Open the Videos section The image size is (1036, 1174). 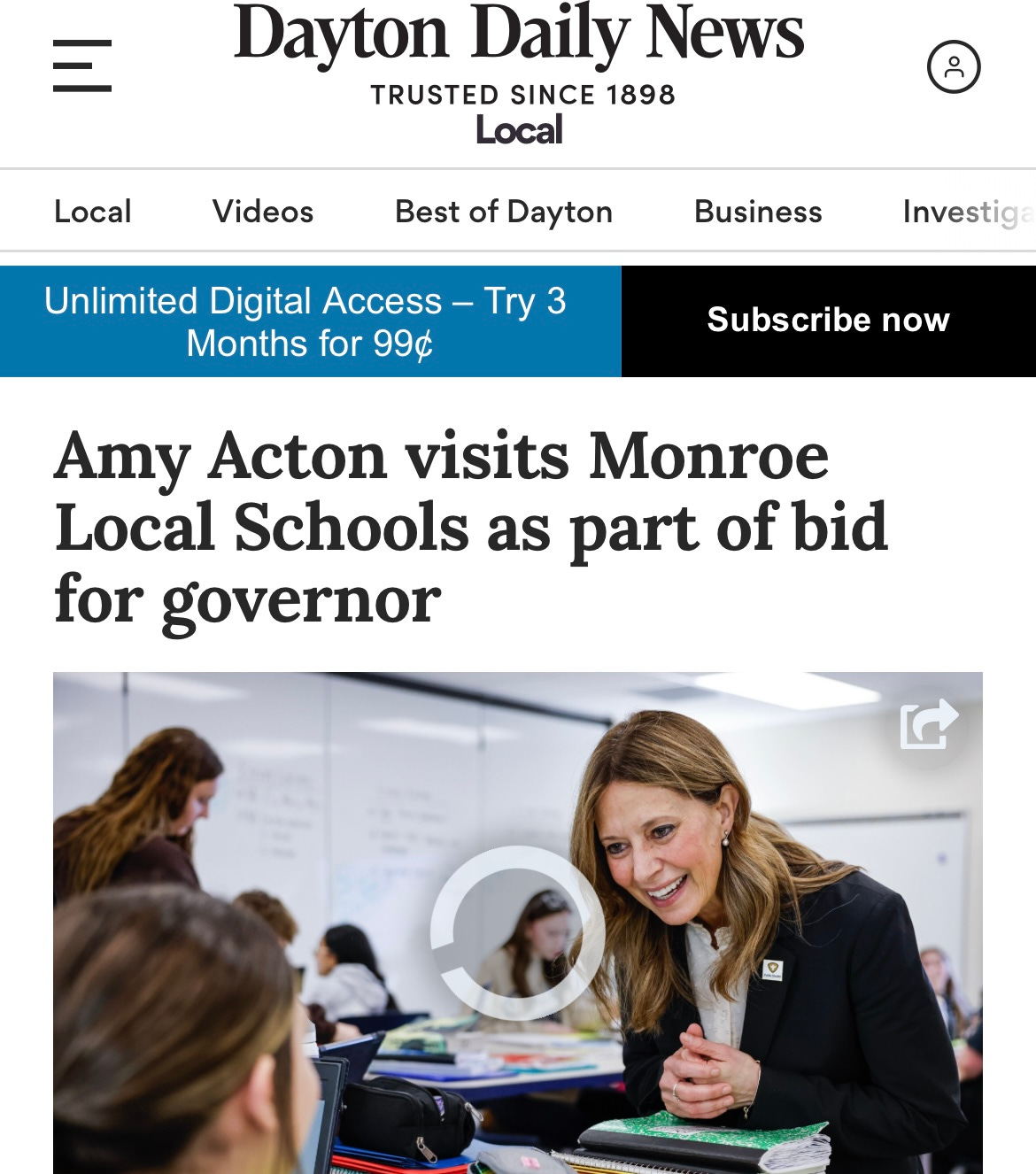point(263,212)
